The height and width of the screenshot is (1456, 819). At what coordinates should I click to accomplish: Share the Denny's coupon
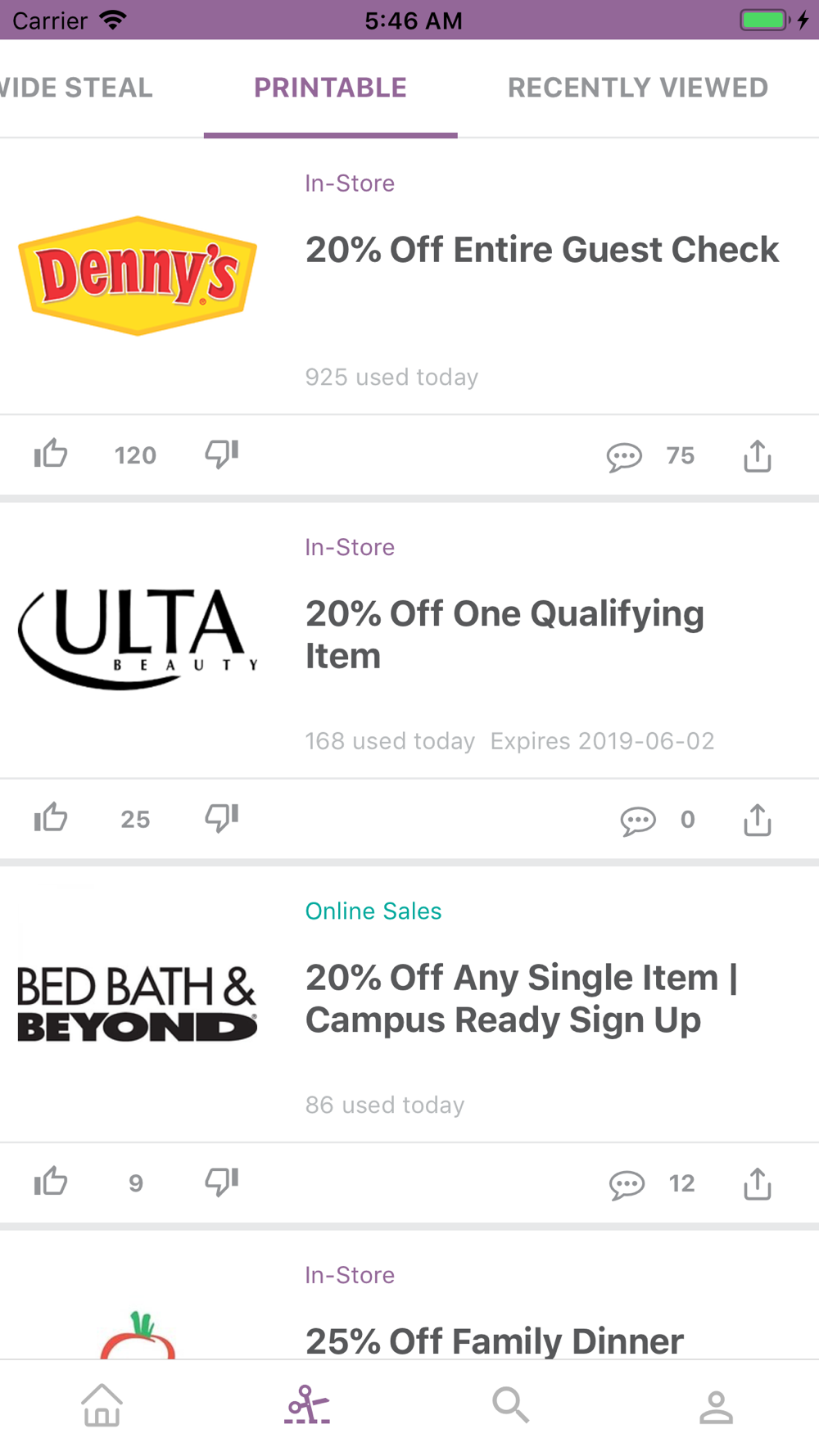pos(758,456)
